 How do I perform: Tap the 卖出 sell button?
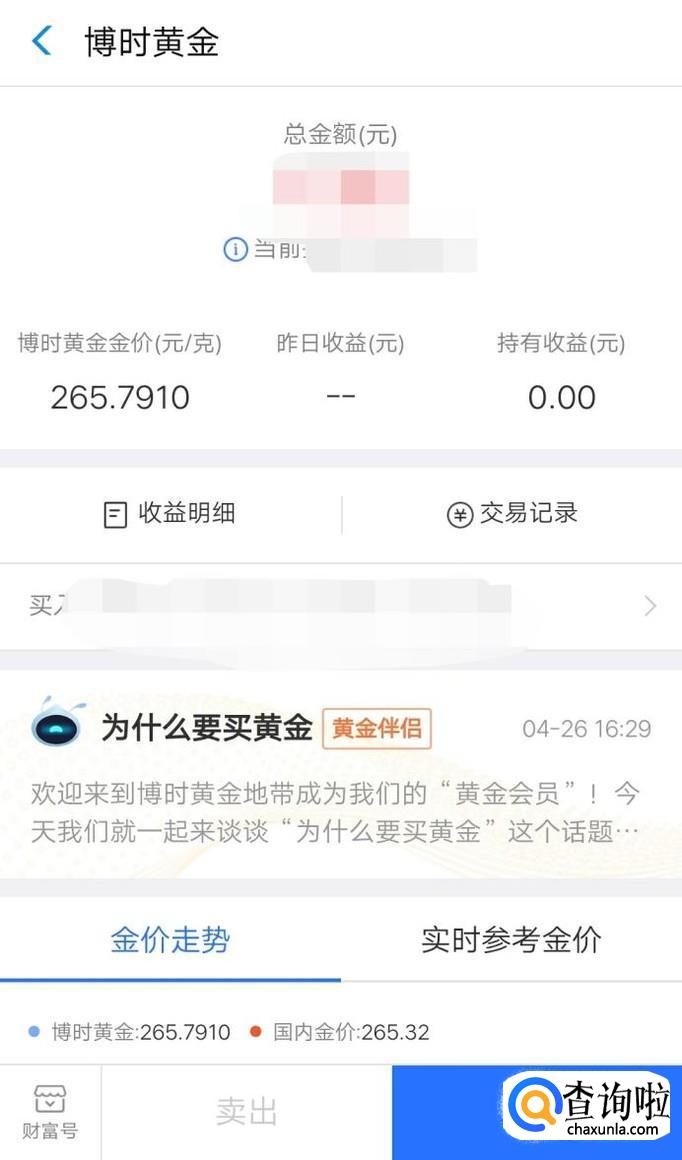[246, 1112]
